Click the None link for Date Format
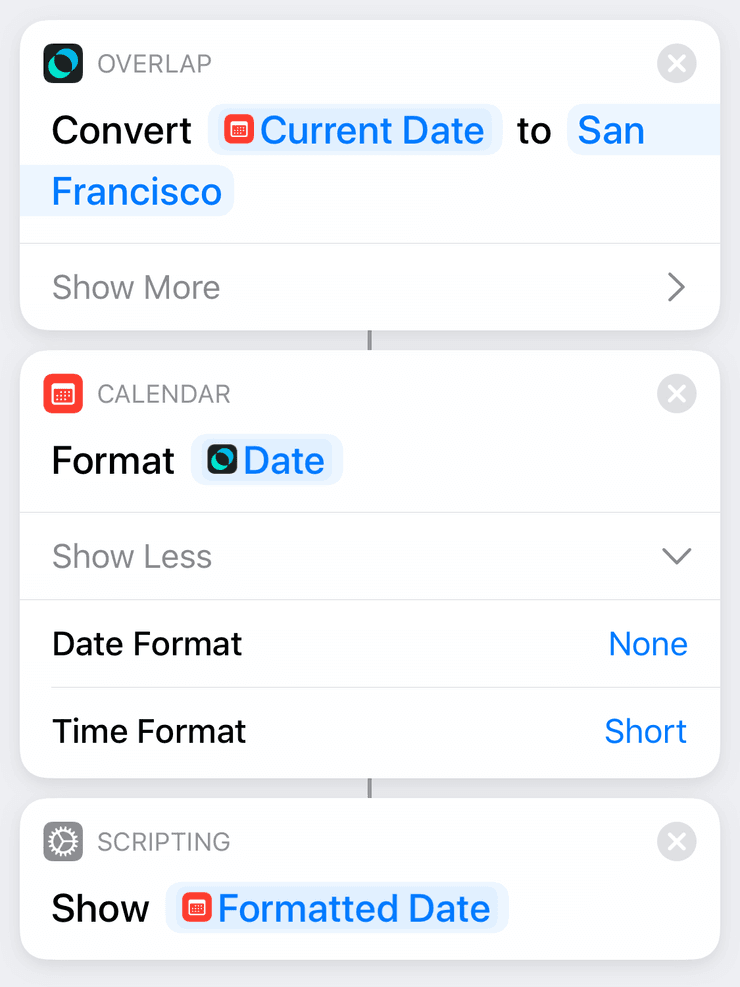This screenshot has width=740, height=987. pyautogui.click(x=648, y=644)
